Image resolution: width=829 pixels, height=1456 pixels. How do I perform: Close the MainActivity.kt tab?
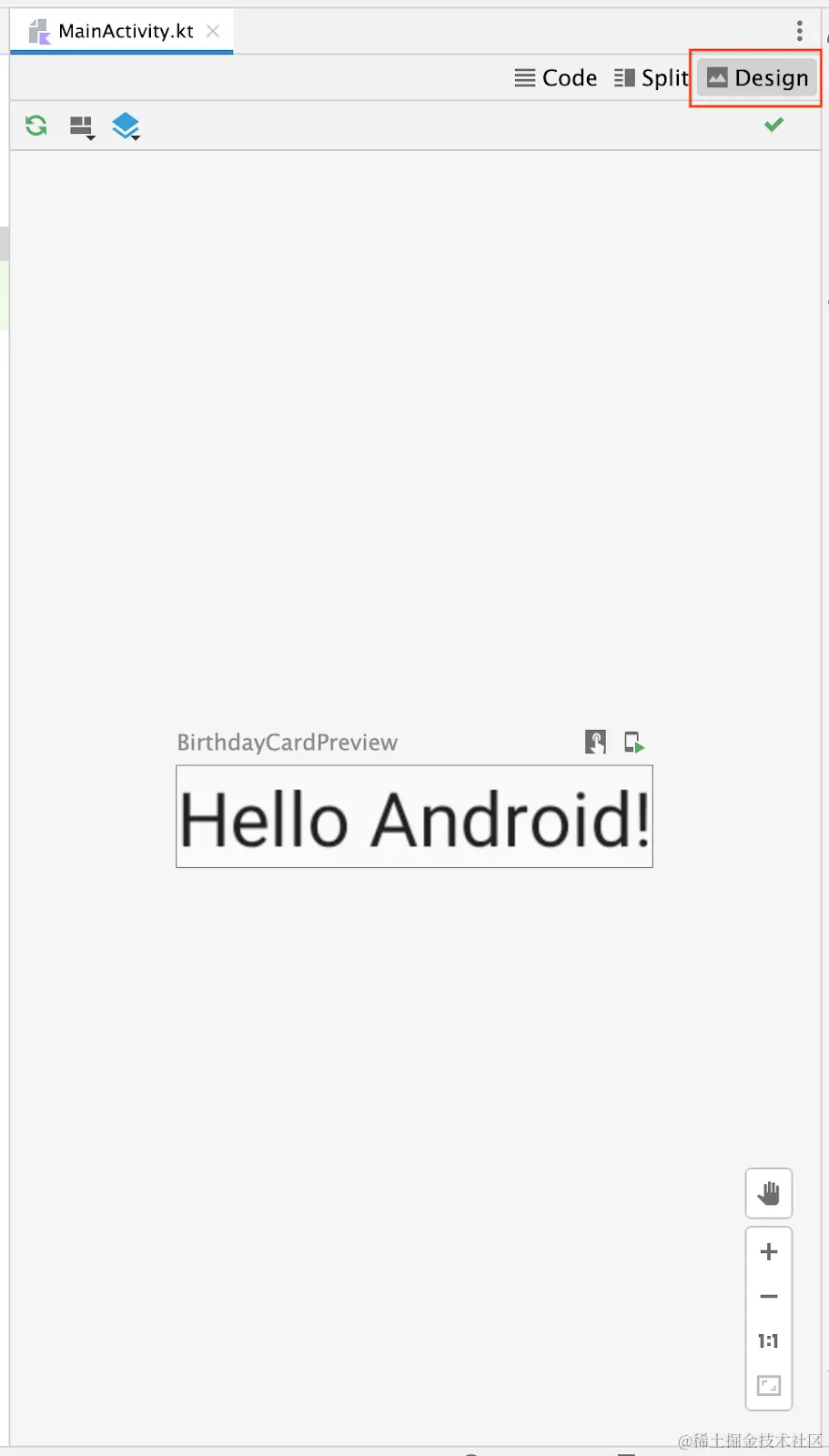pyautogui.click(x=213, y=31)
